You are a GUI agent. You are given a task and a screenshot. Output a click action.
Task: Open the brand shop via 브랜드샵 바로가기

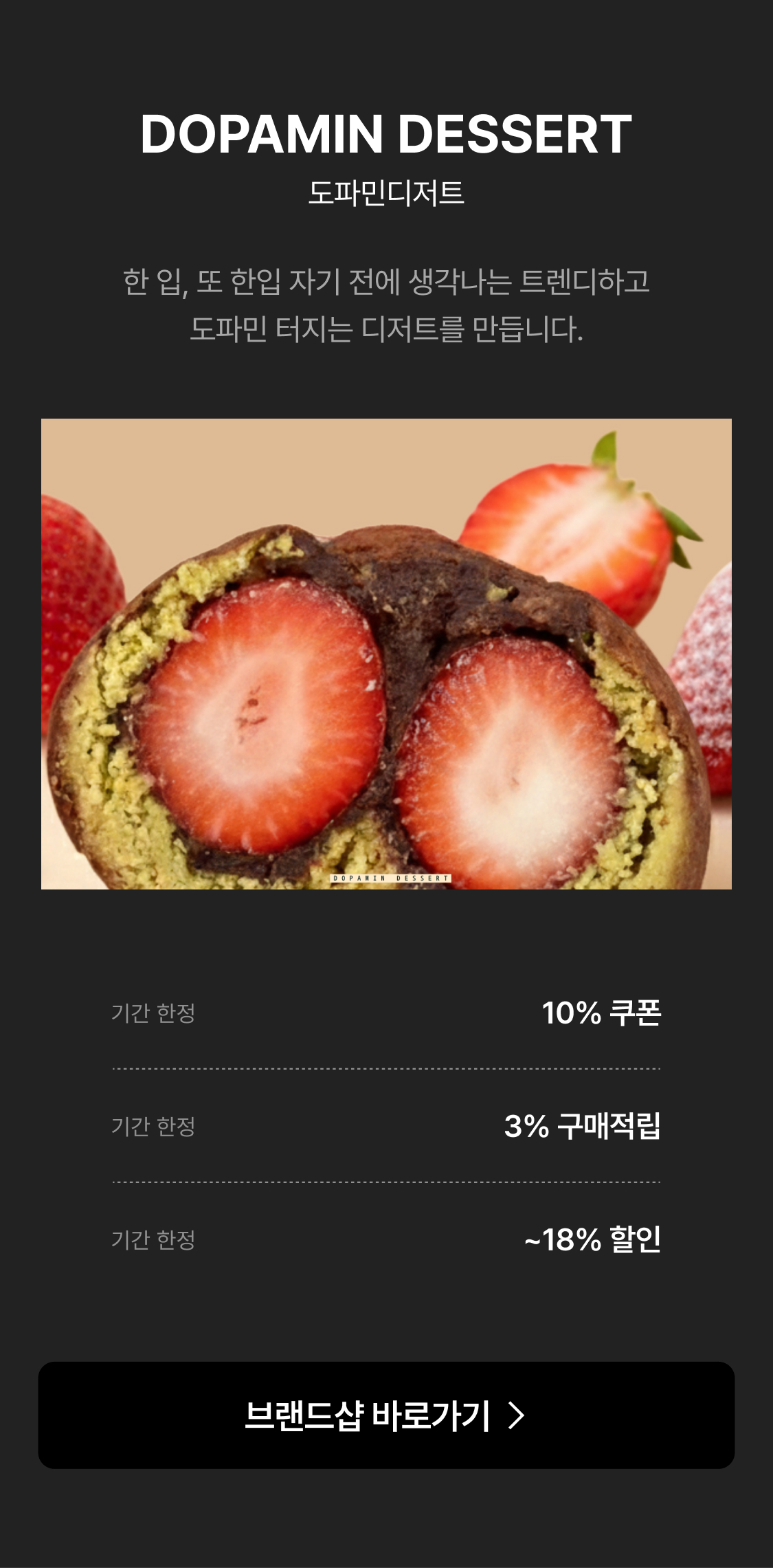(386, 1415)
